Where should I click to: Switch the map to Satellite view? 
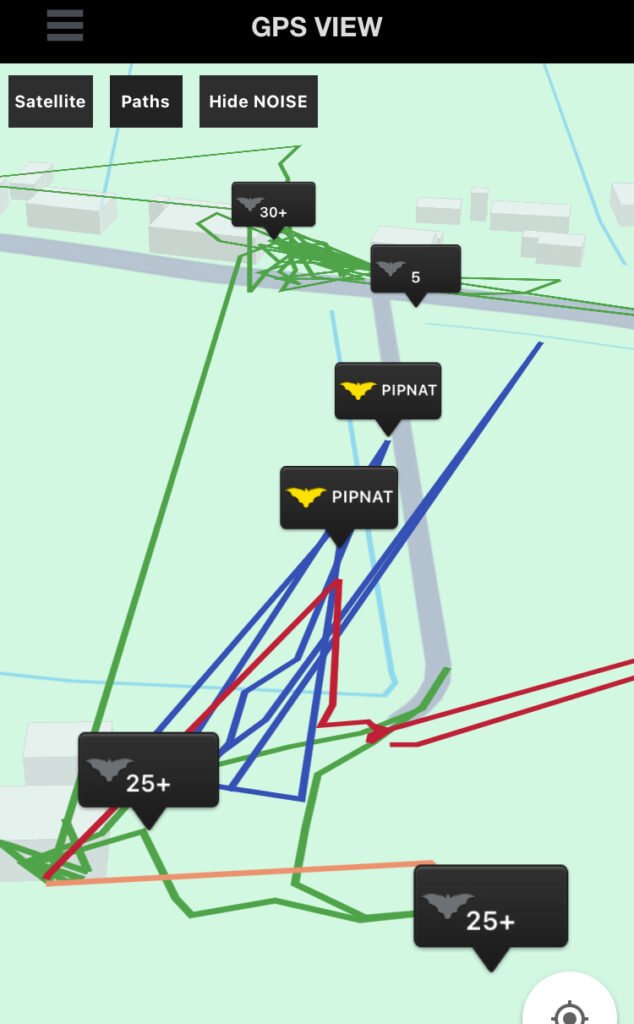tap(50, 101)
